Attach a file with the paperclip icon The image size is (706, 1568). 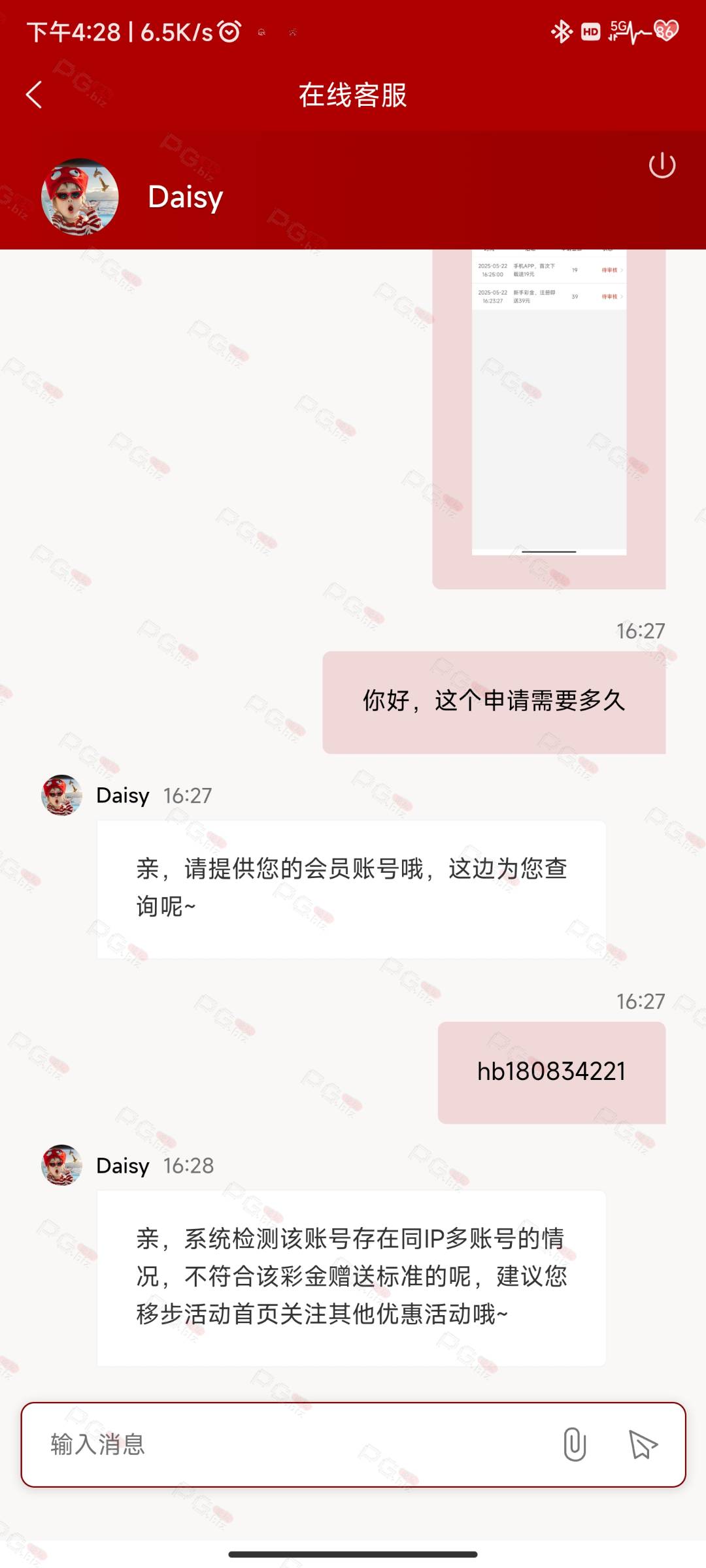click(x=574, y=1444)
